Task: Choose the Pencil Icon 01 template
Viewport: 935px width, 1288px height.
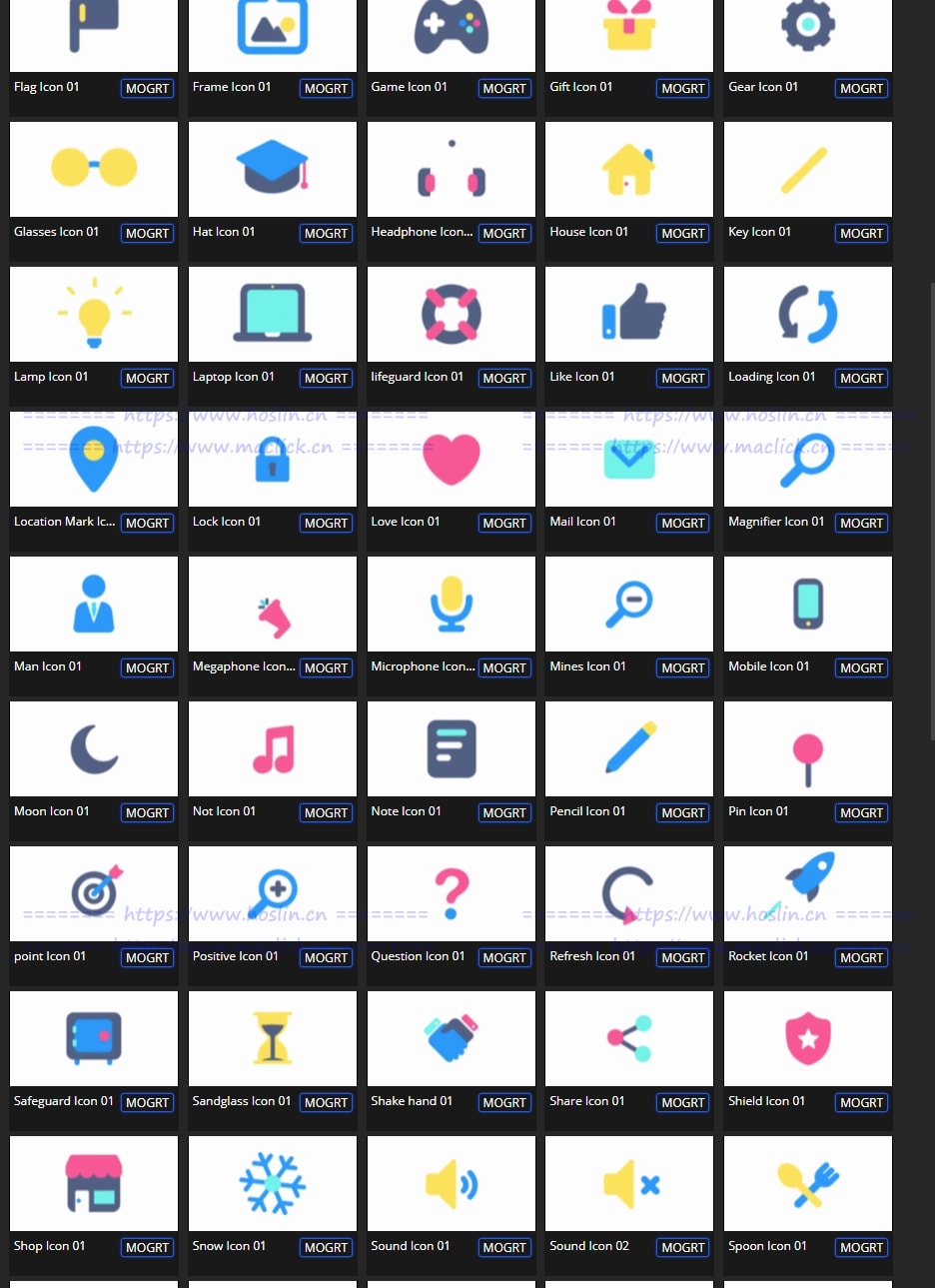Action: (629, 748)
